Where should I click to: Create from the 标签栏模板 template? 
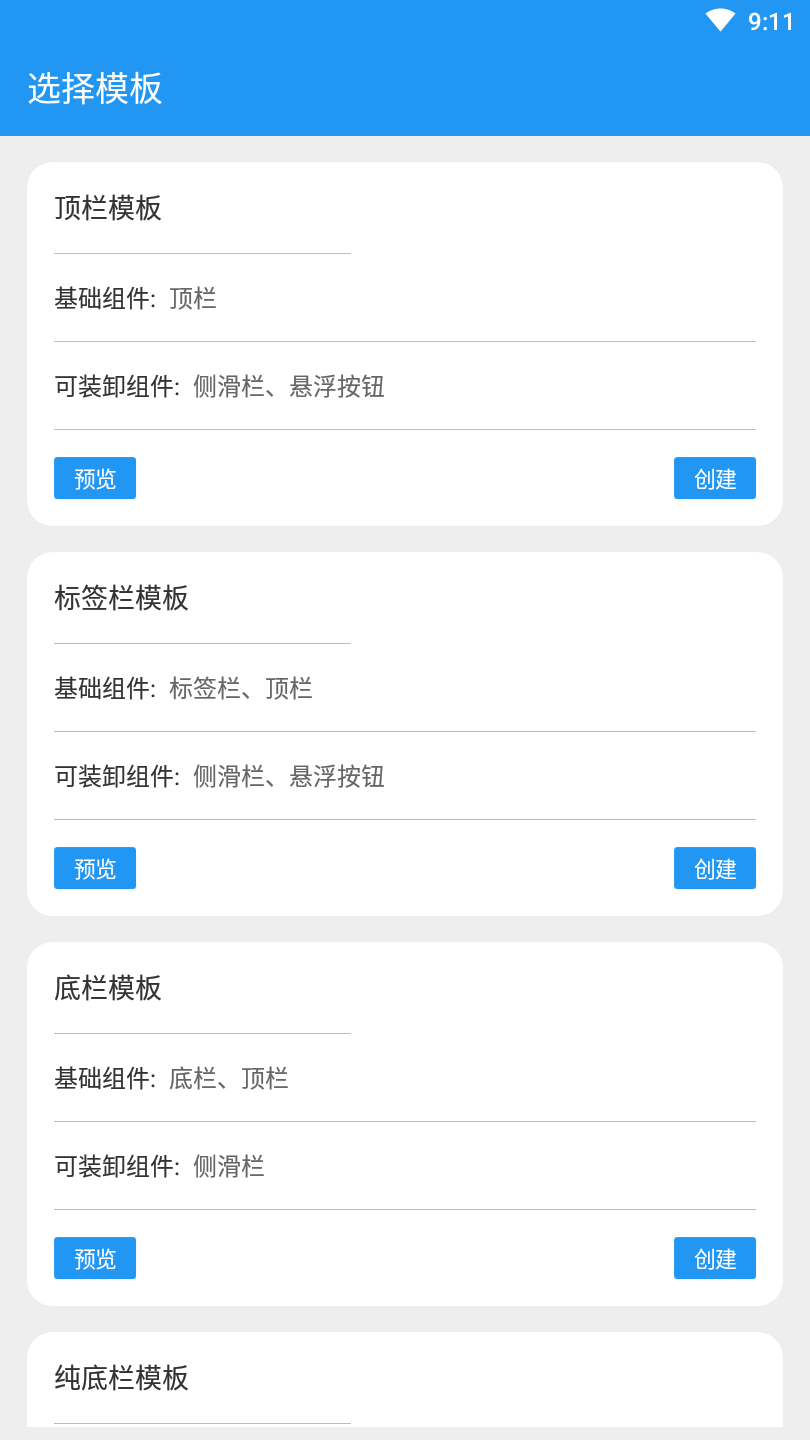(714, 868)
